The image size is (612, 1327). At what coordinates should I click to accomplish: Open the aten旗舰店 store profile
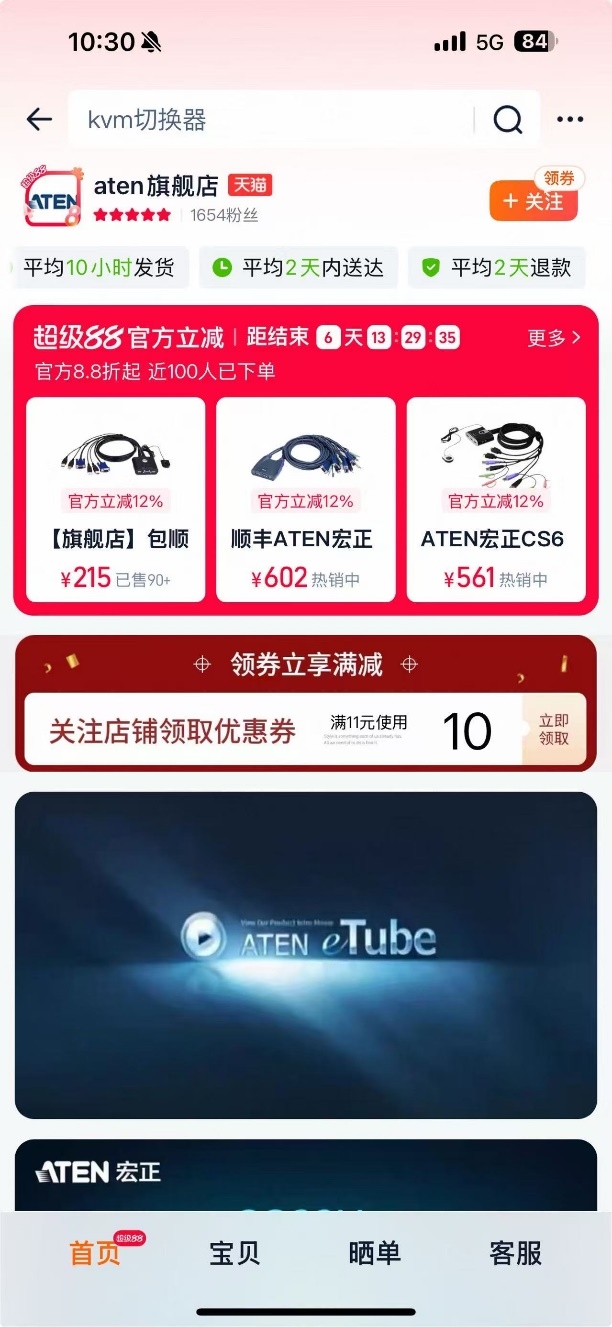click(x=156, y=186)
